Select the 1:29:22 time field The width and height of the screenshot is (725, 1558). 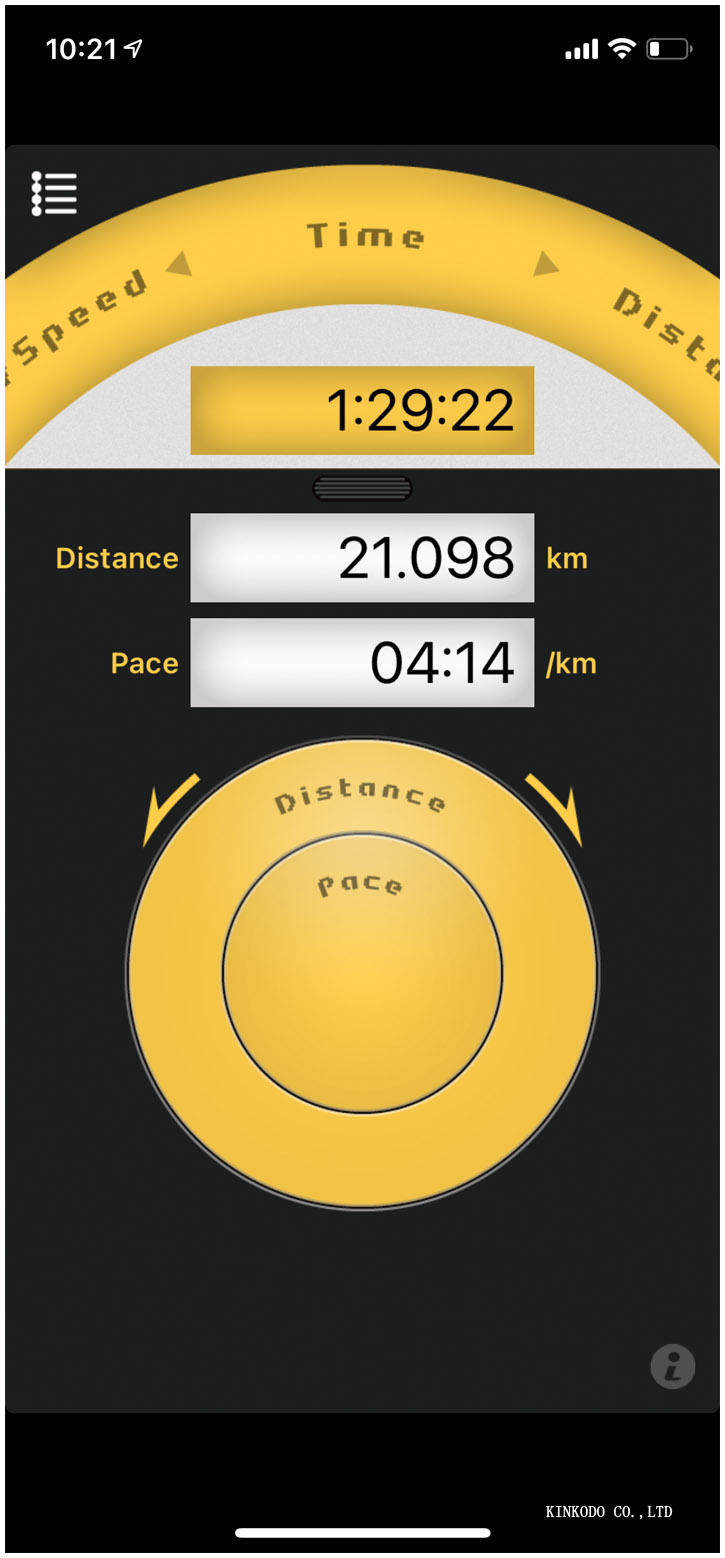[362, 411]
